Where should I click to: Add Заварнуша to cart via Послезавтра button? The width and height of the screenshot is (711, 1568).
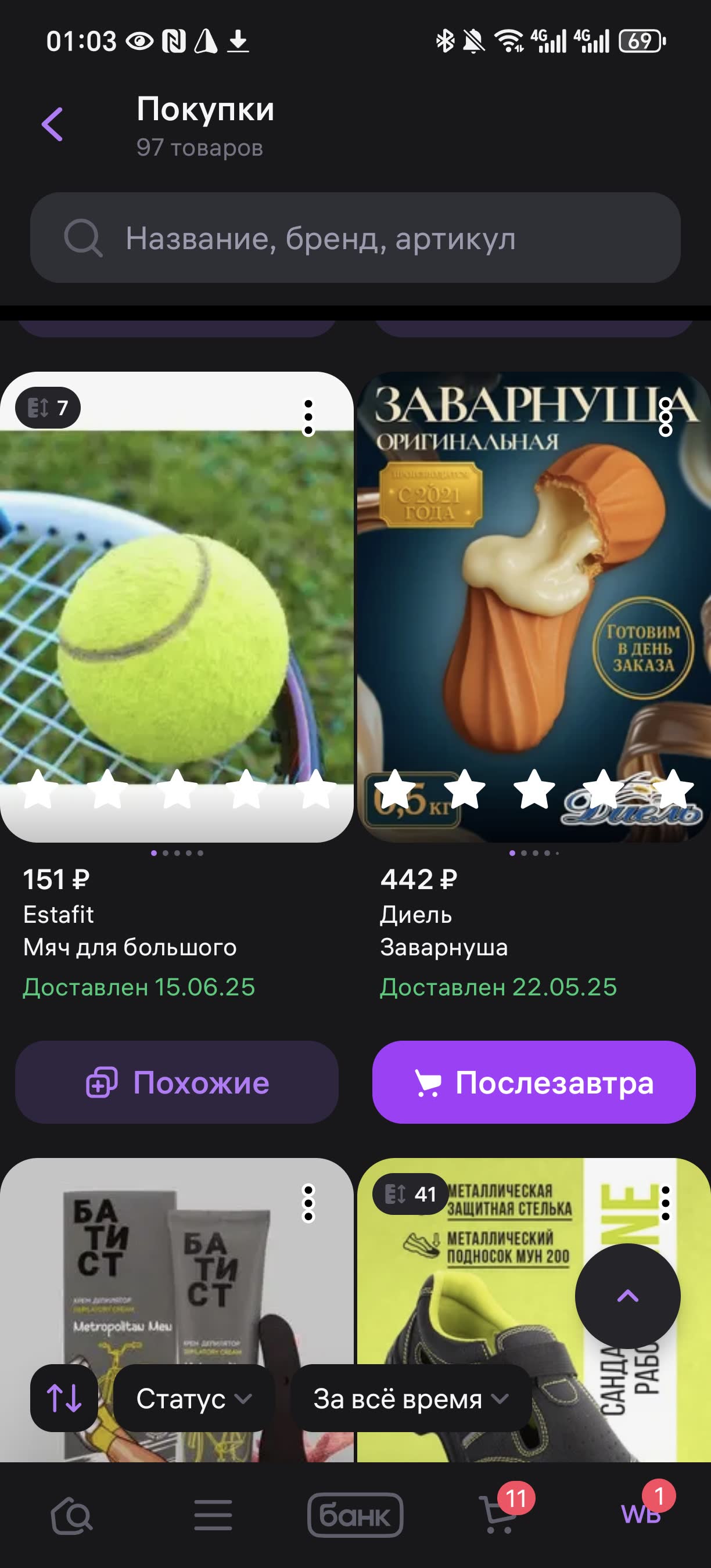[x=533, y=1083]
